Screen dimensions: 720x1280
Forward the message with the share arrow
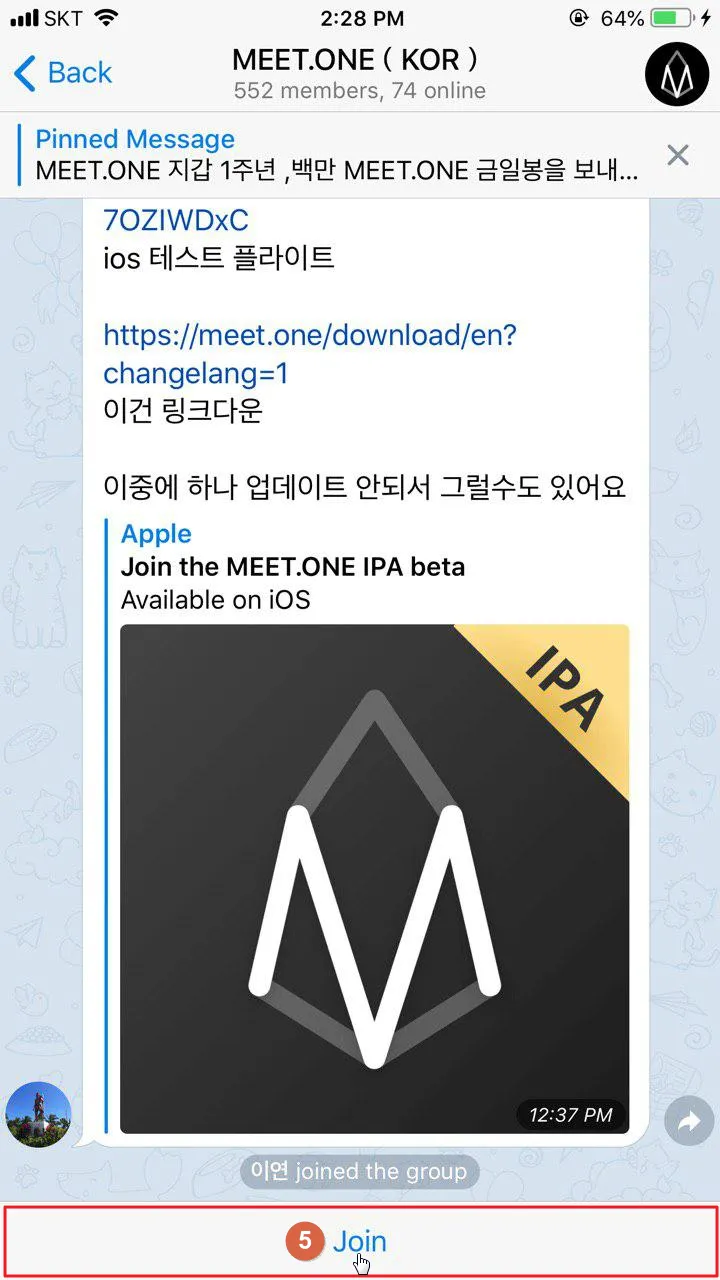click(x=689, y=1121)
